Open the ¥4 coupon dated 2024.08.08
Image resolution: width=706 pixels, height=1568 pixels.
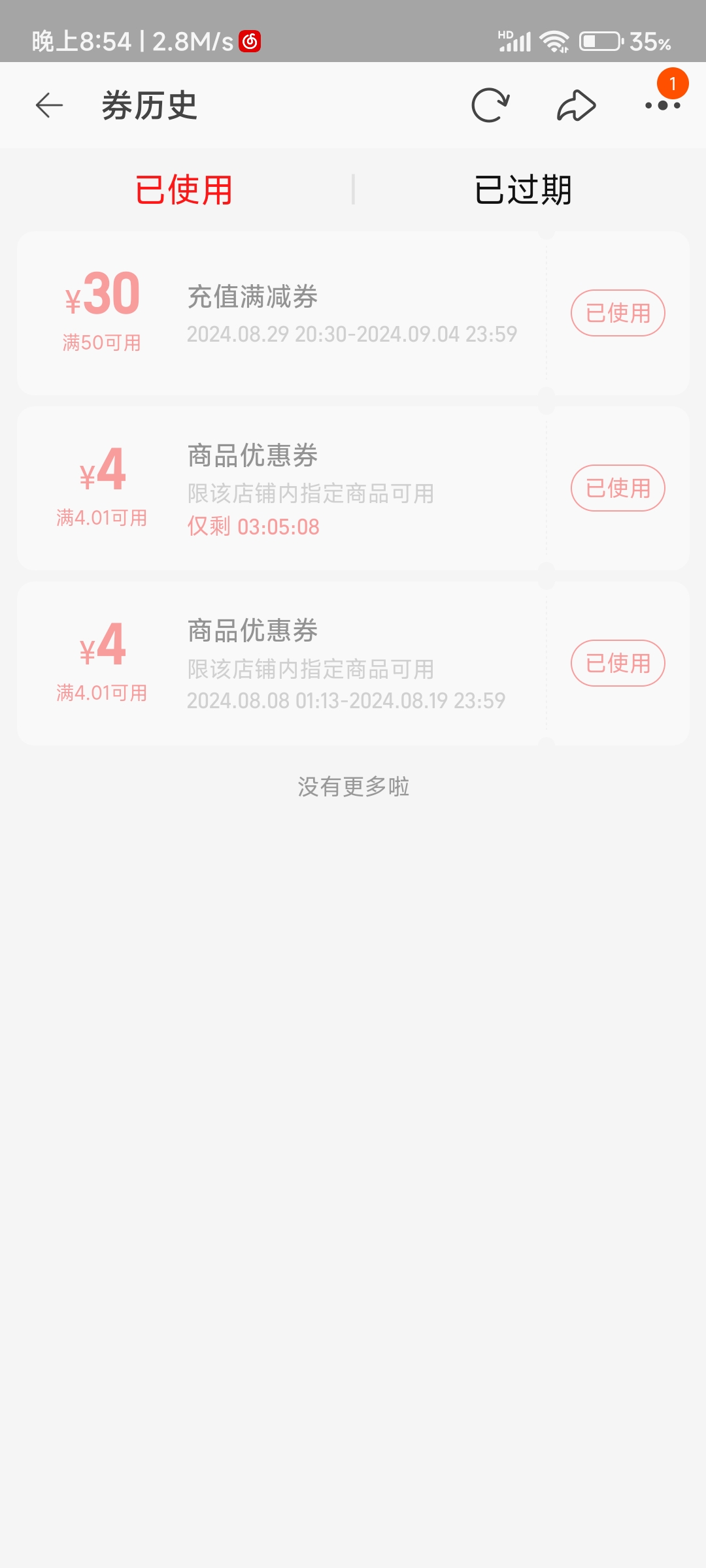point(281,664)
